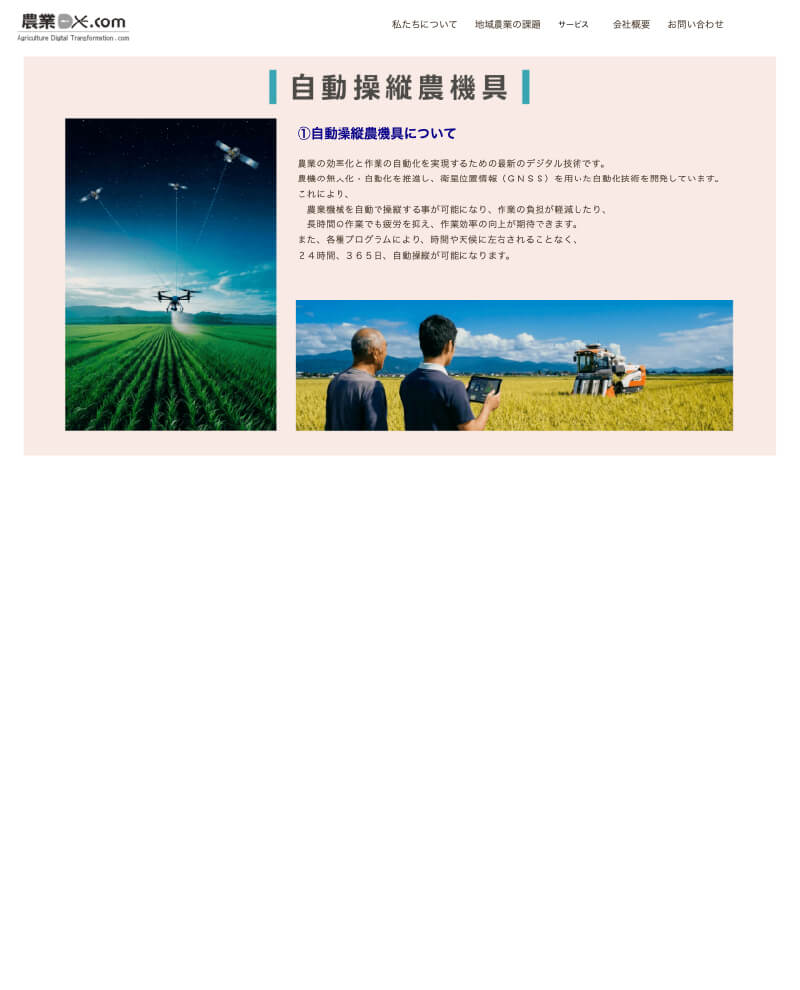Click the teal bar beside the title
The image size is (800, 990).
coord(272,88)
